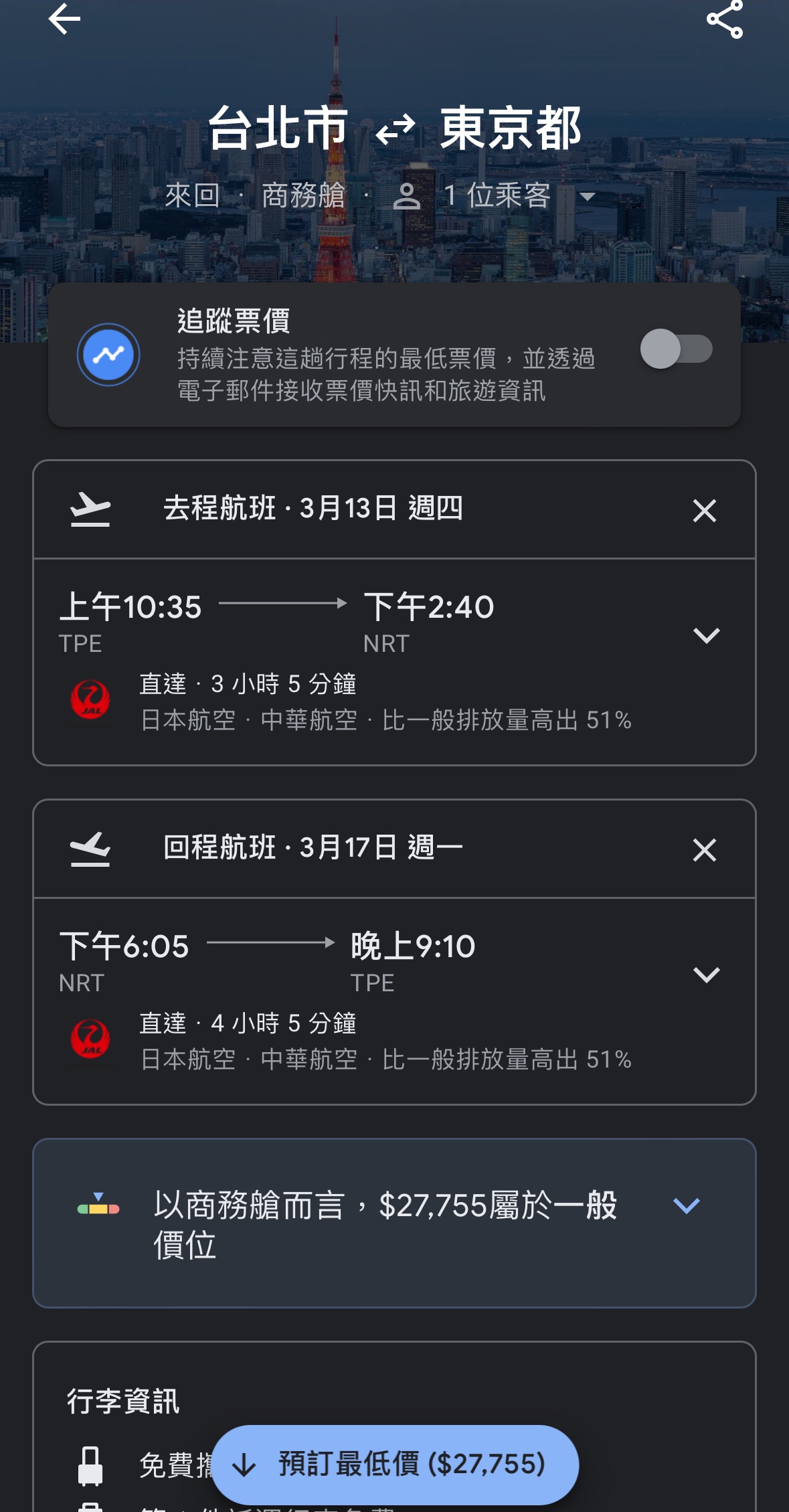
Task: Expand the 下午6:05 NRT return flight details
Action: [x=707, y=975]
